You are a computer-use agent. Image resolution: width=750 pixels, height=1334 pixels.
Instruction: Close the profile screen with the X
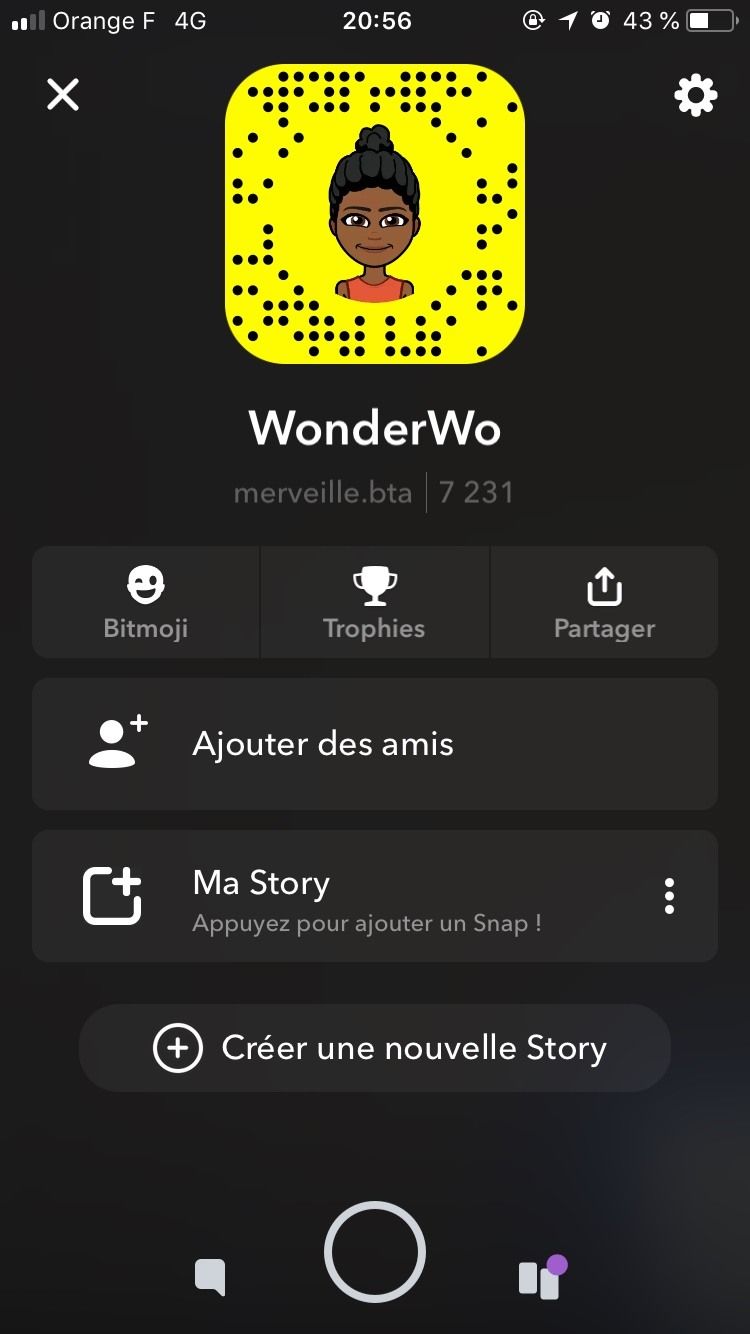click(63, 95)
